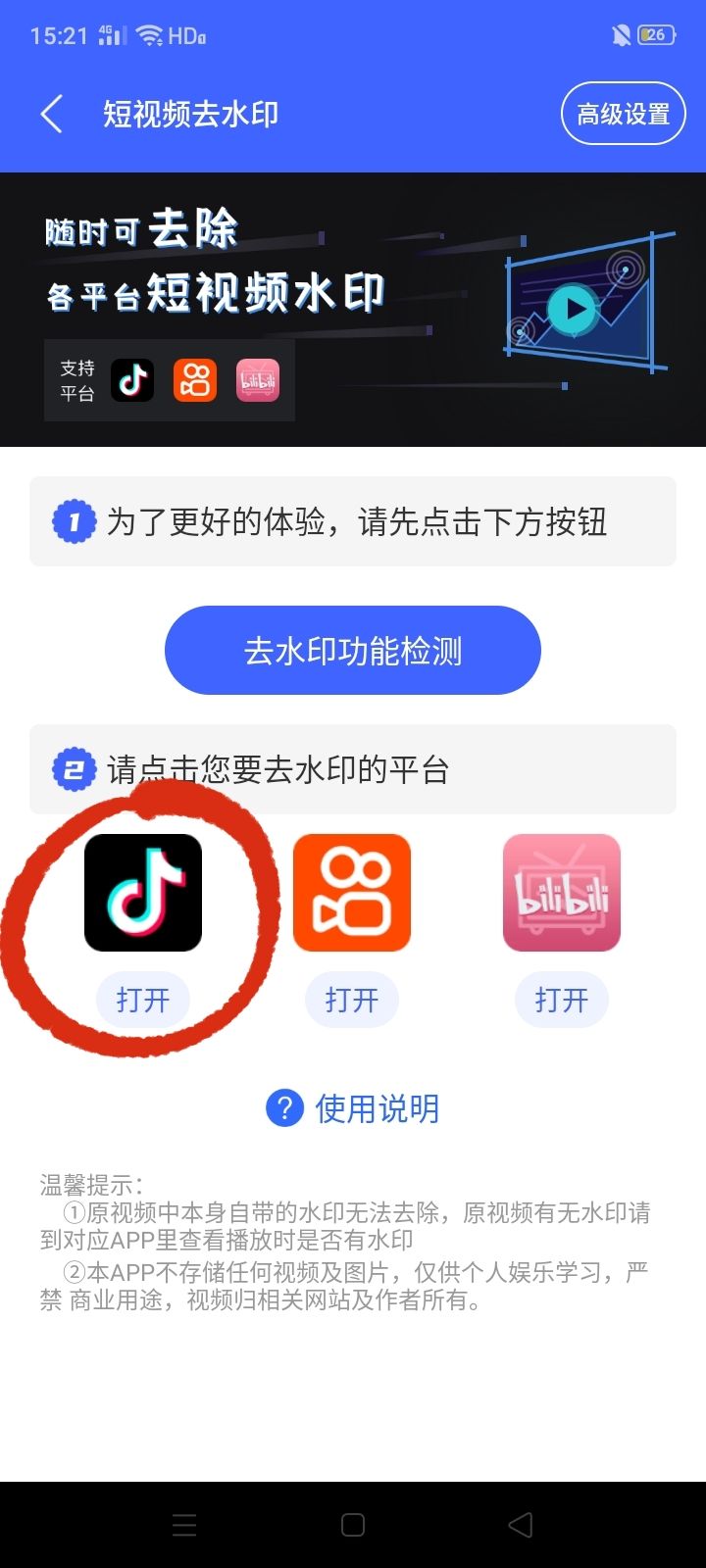706x1568 pixels.
Task: Tap 打开 under the bilibili icon
Action: click(562, 1000)
